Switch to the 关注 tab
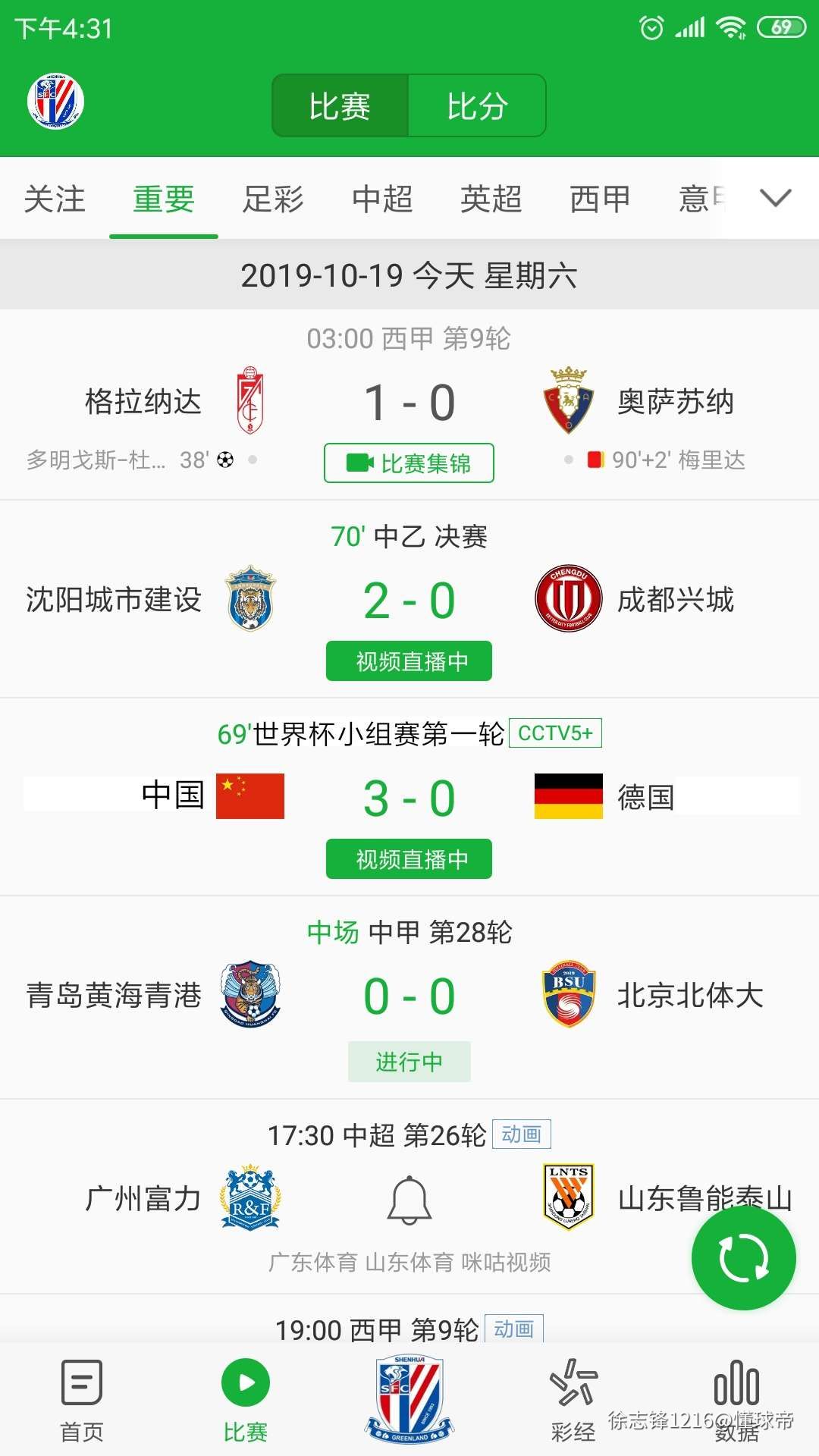Screen dimensions: 819x1456 (55, 199)
